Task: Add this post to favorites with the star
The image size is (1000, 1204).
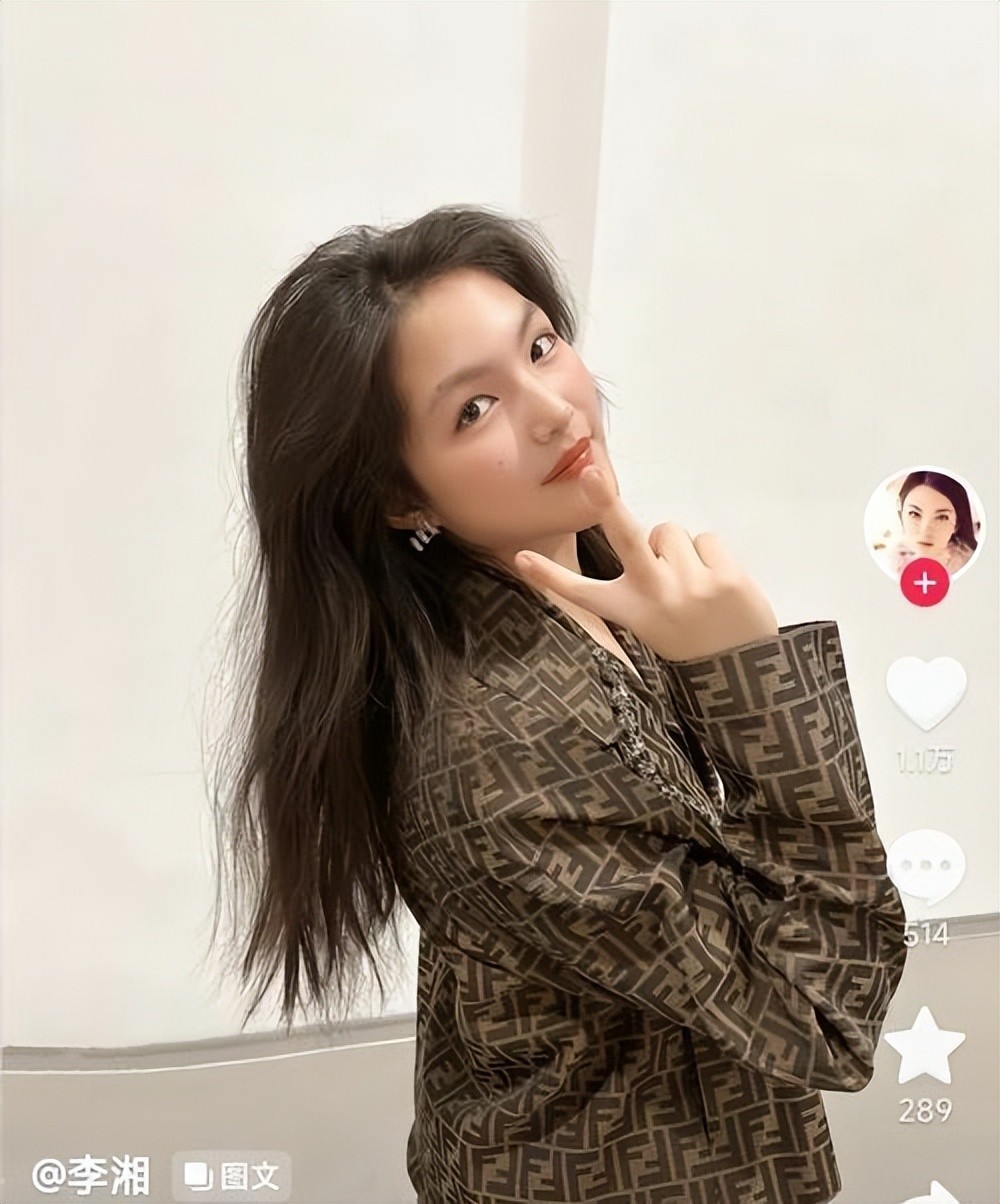Action: click(925, 1046)
